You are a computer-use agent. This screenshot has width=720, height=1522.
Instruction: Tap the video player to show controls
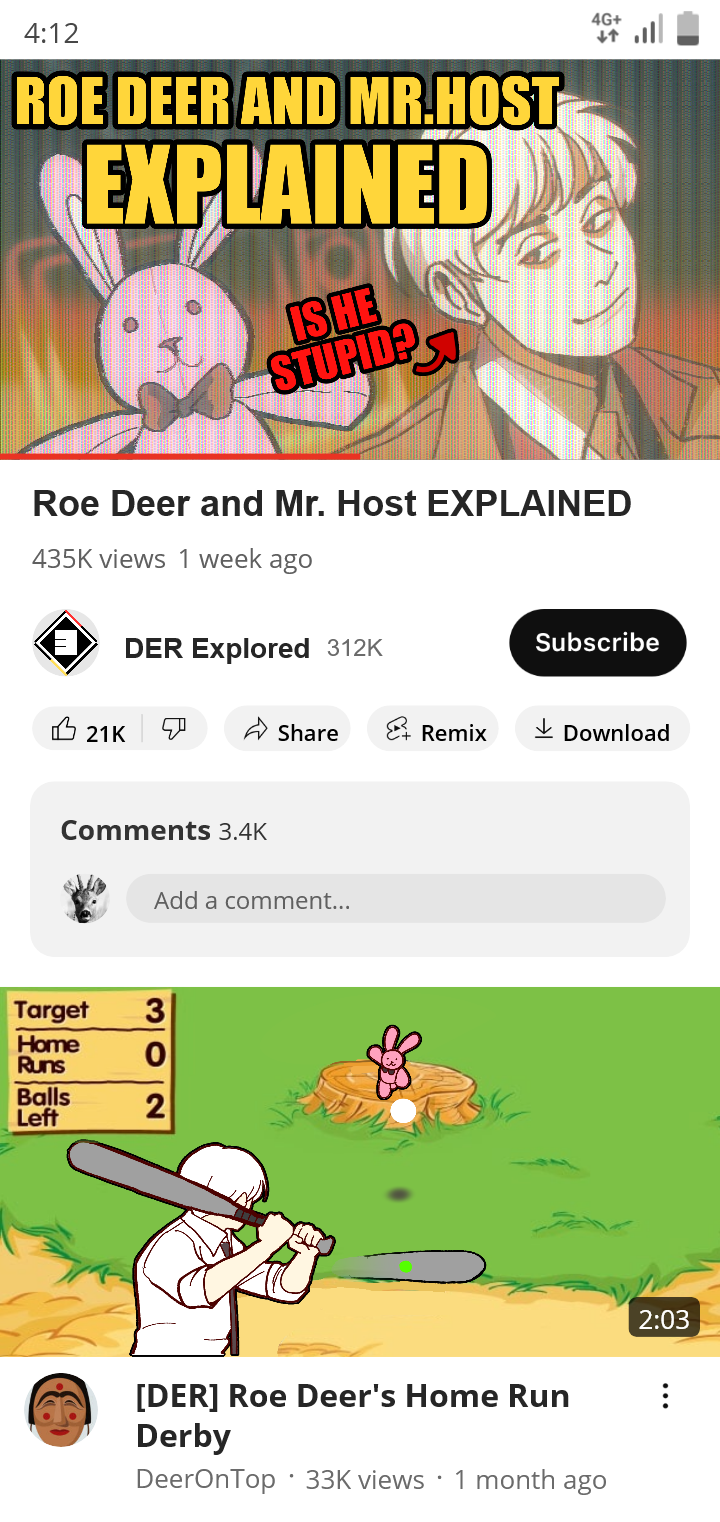point(360,258)
